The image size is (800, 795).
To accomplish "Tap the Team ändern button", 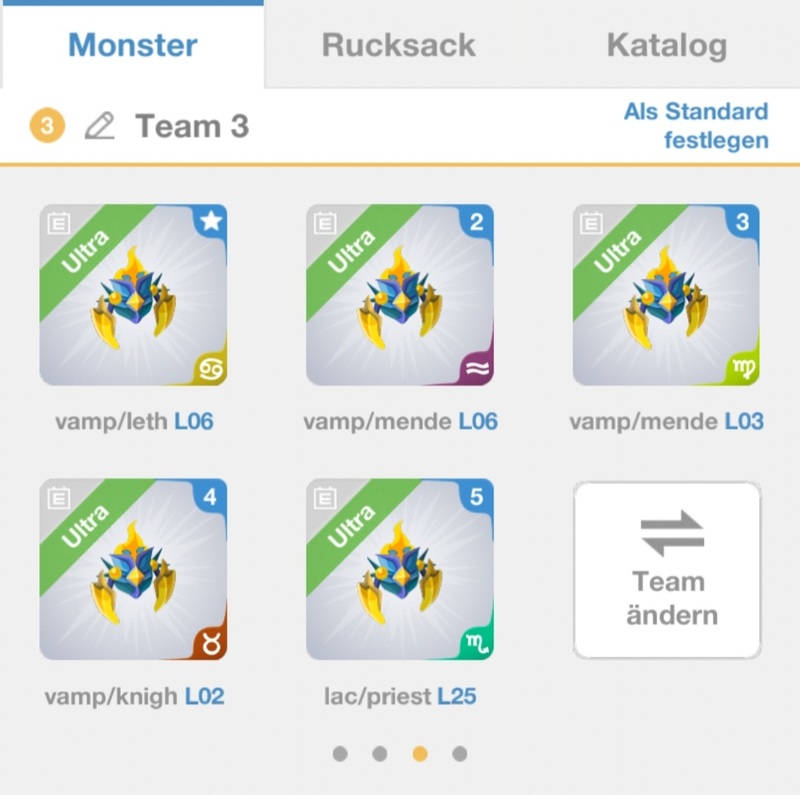I will tap(667, 570).
